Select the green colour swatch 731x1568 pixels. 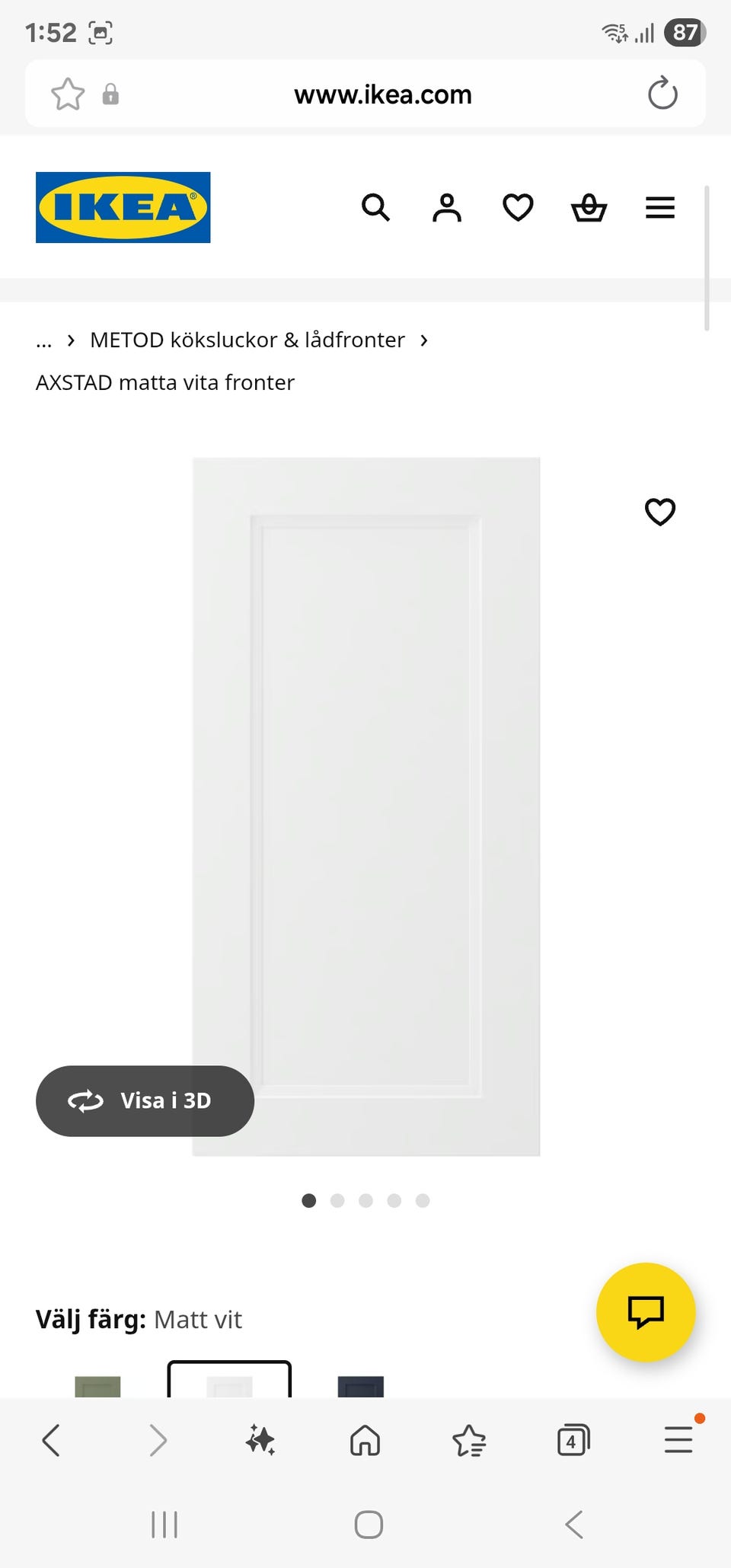97,1385
